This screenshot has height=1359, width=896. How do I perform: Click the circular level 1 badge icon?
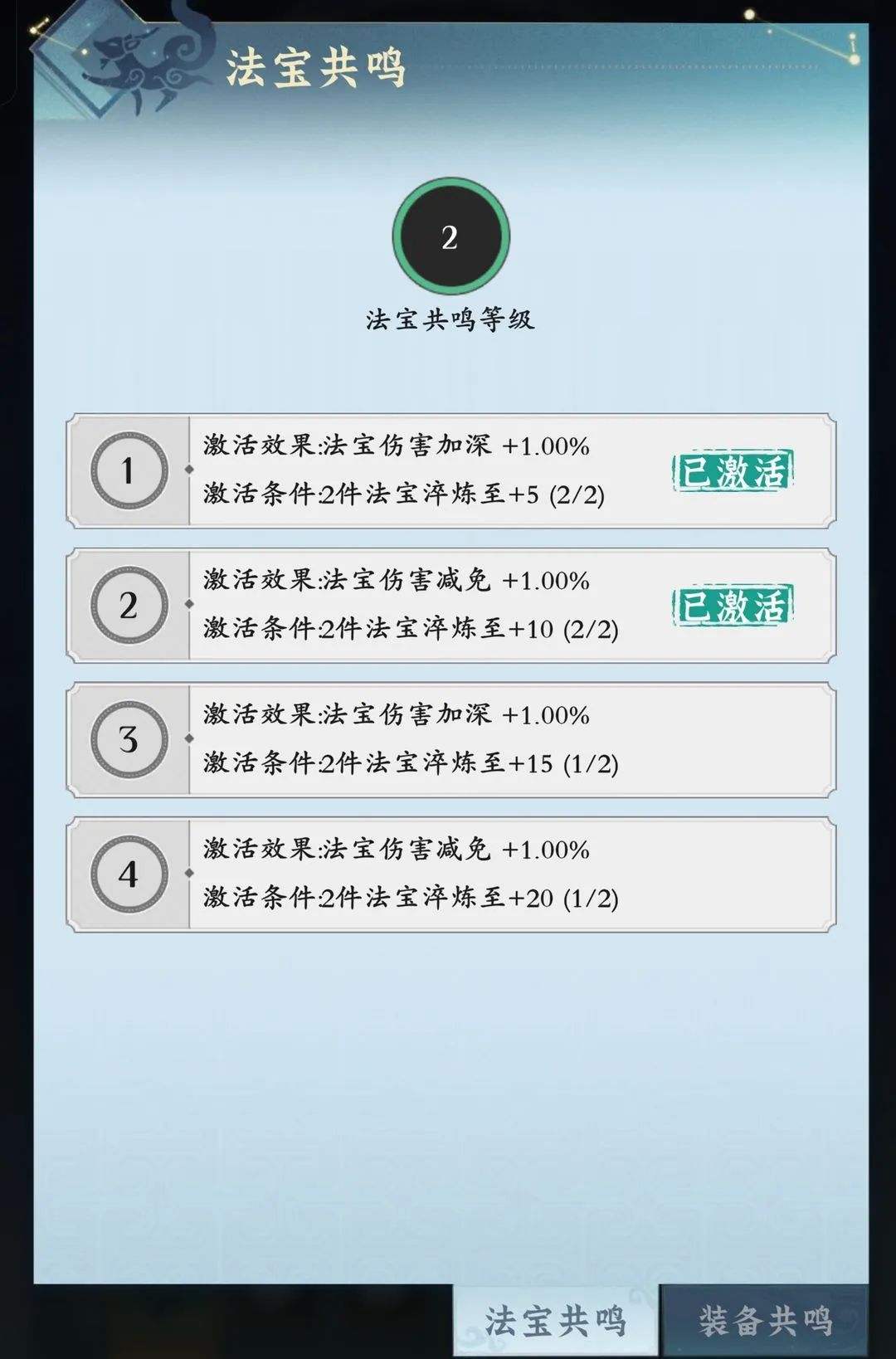[x=129, y=470]
